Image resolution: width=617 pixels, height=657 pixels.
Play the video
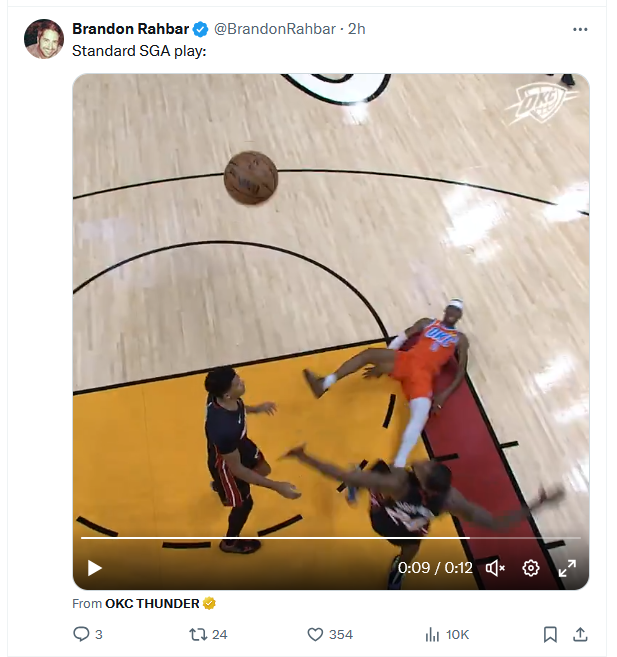click(x=95, y=568)
